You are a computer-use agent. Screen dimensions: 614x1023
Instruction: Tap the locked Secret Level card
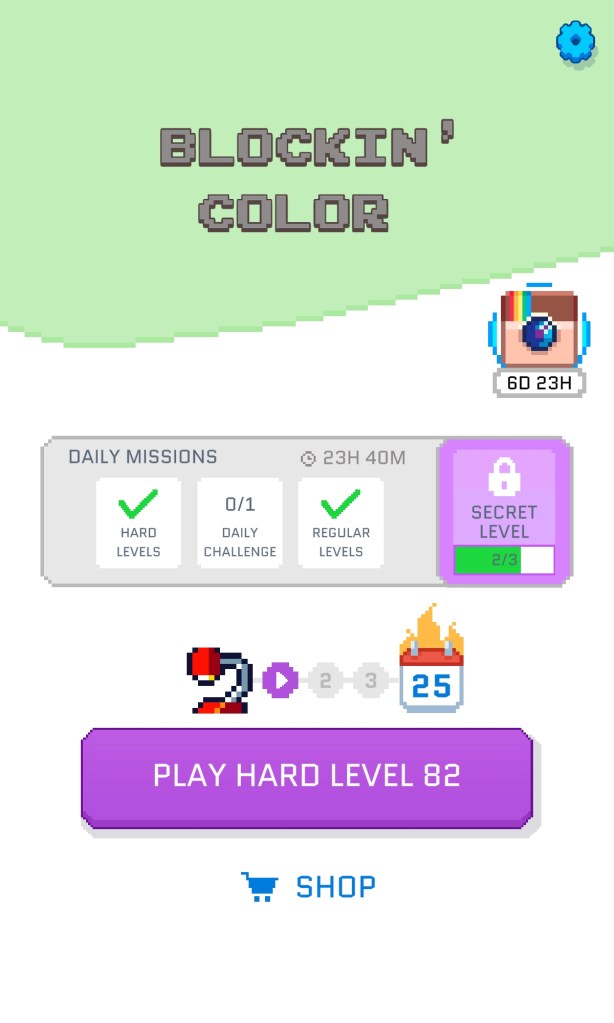tap(504, 511)
